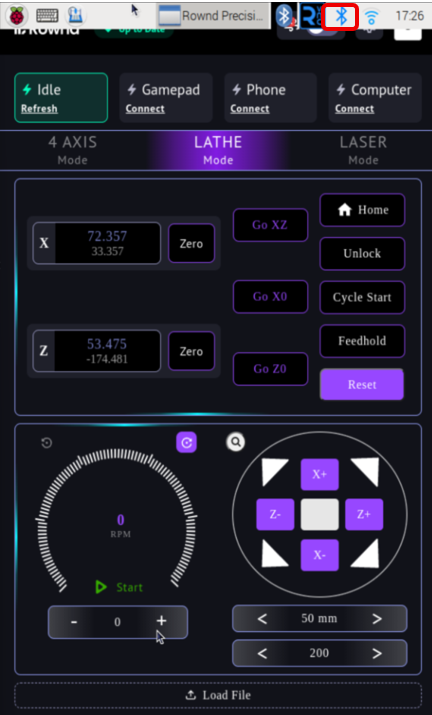Zero the X axis
Image resolution: width=432 pixels, height=715 pixels.
[x=191, y=244]
